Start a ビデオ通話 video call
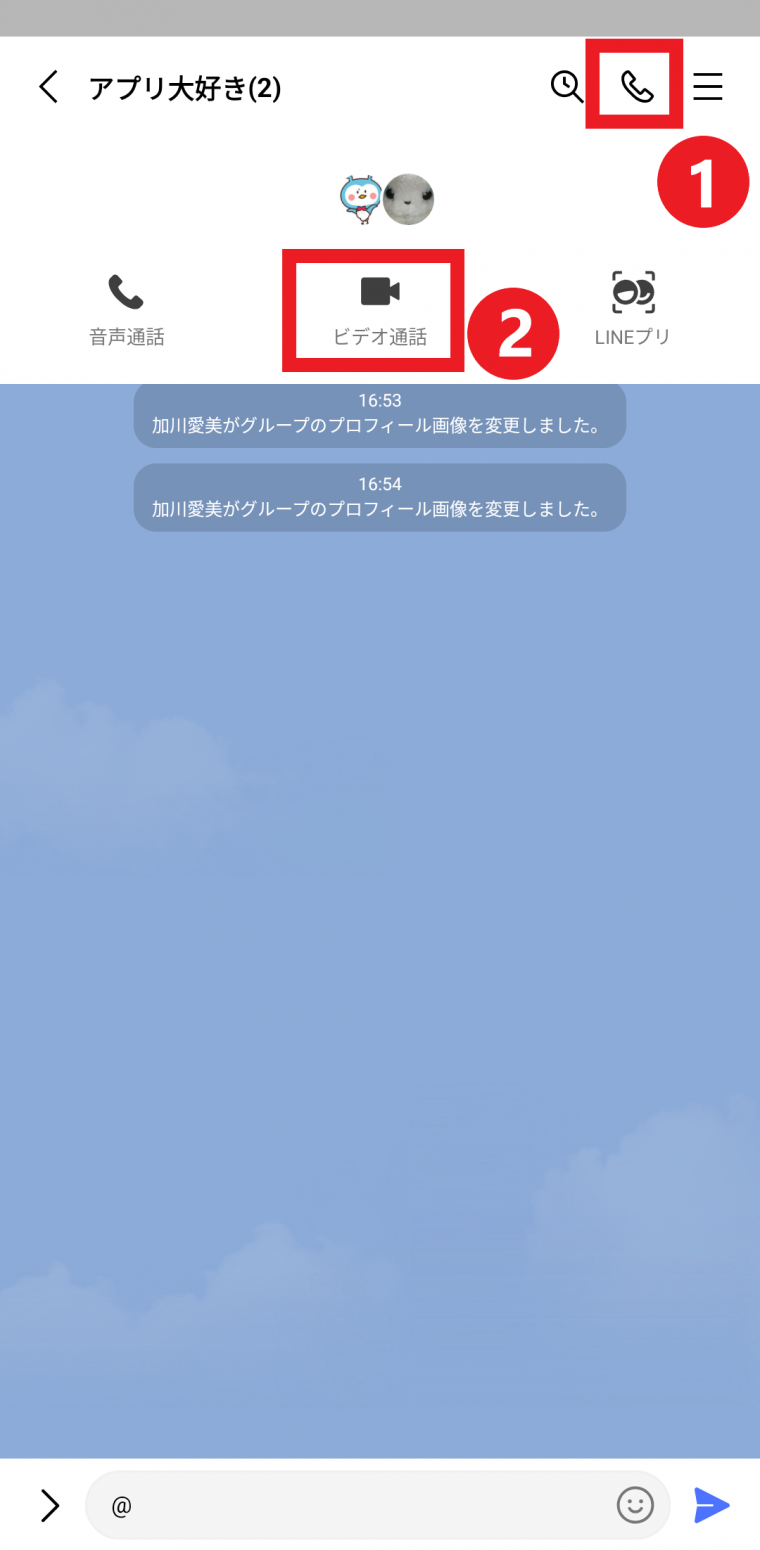The width and height of the screenshot is (760, 1550). coord(379,310)
